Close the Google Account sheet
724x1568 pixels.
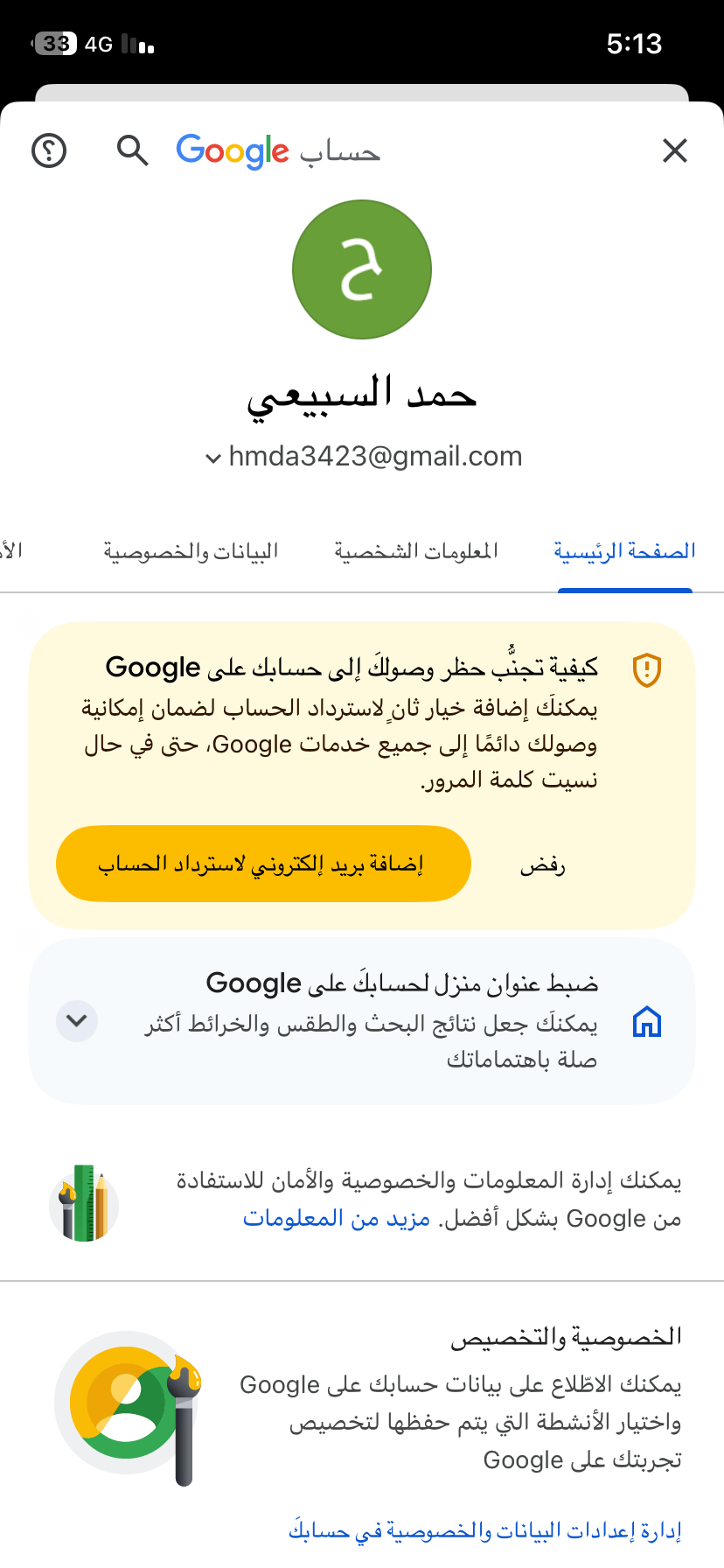[x=675, y=150]
